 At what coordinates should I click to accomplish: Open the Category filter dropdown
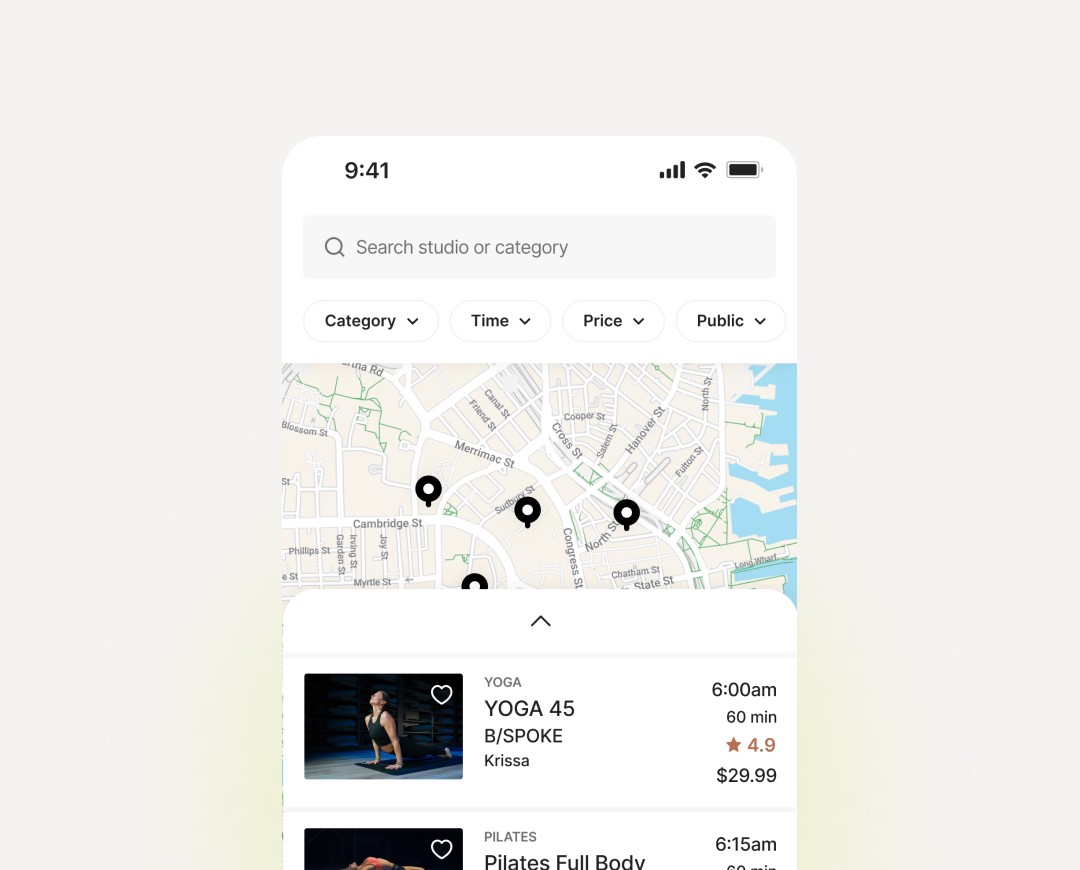[x=371, y=321]
